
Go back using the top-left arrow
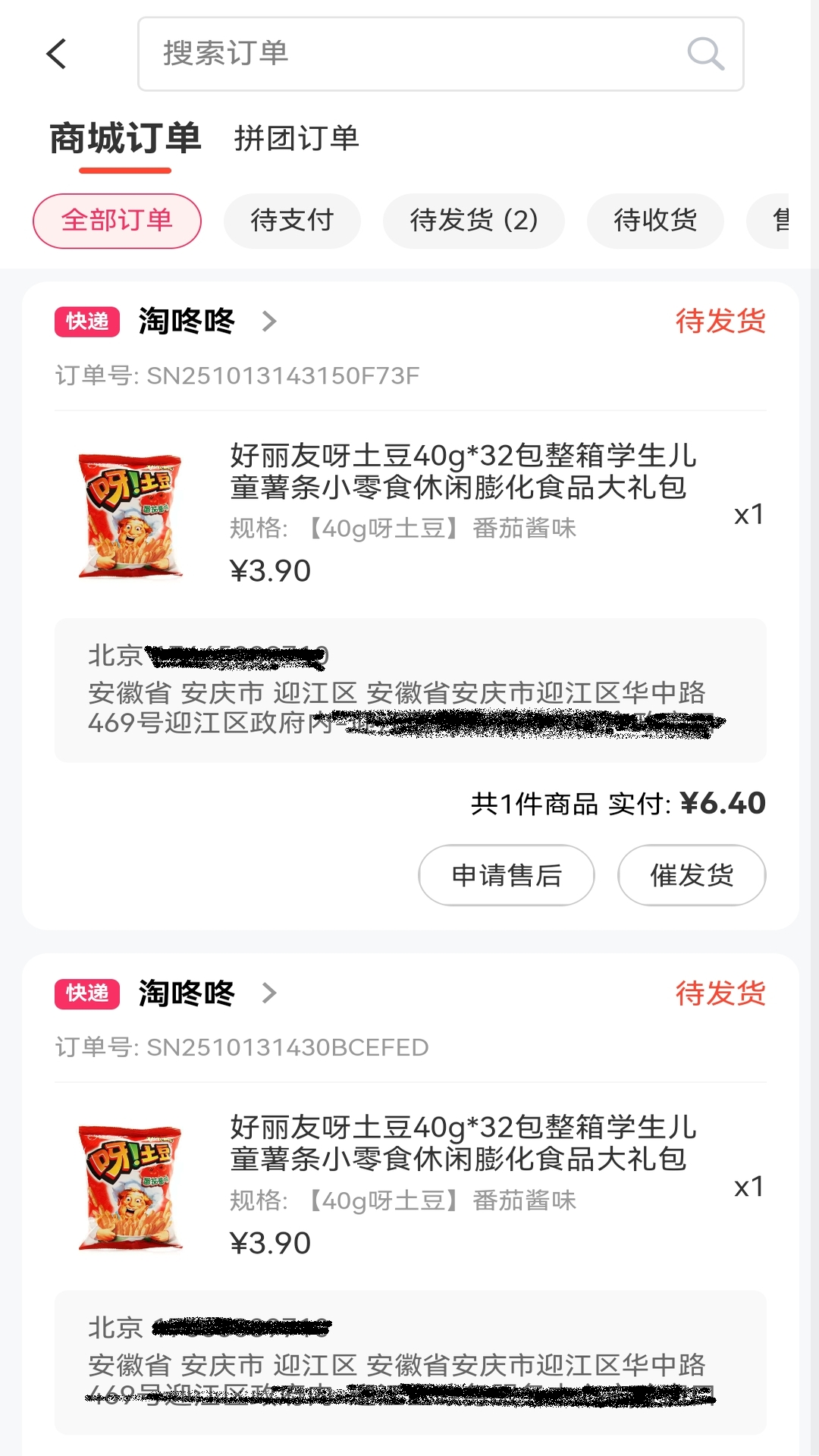point(57,54)
